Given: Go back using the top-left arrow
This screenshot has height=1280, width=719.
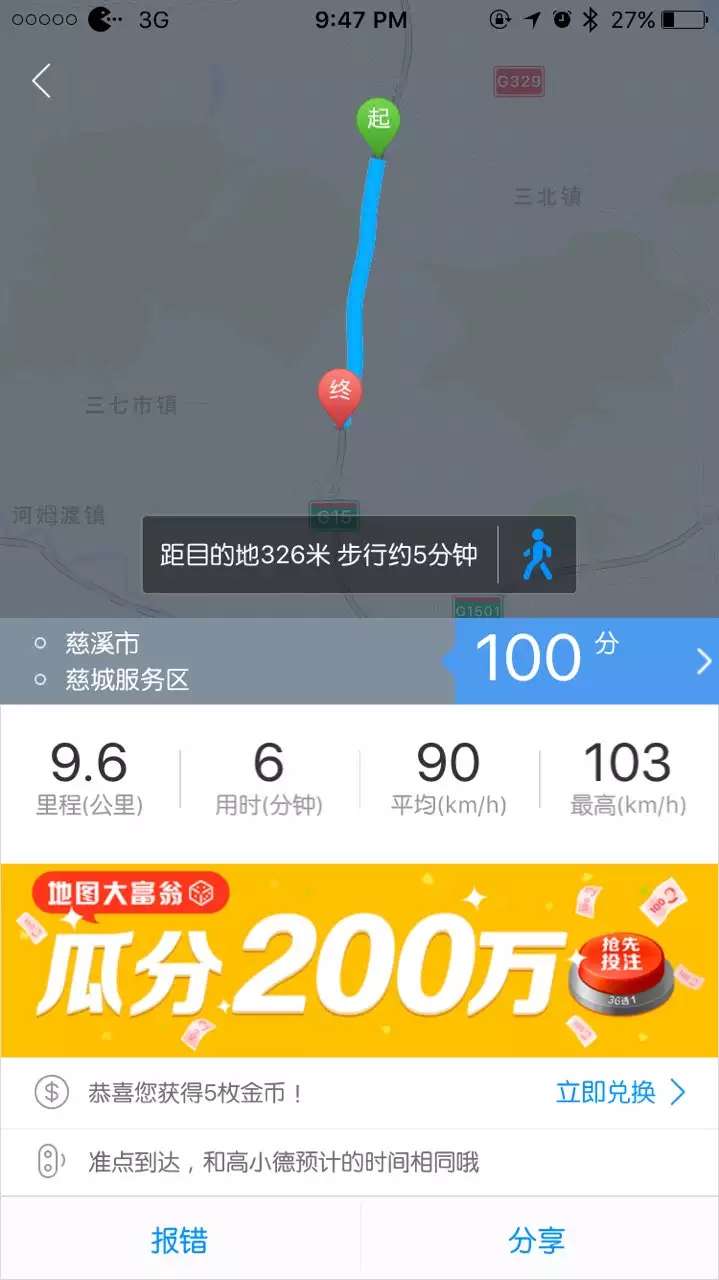Looking at the screenshot, I should [x=41, y=81].
